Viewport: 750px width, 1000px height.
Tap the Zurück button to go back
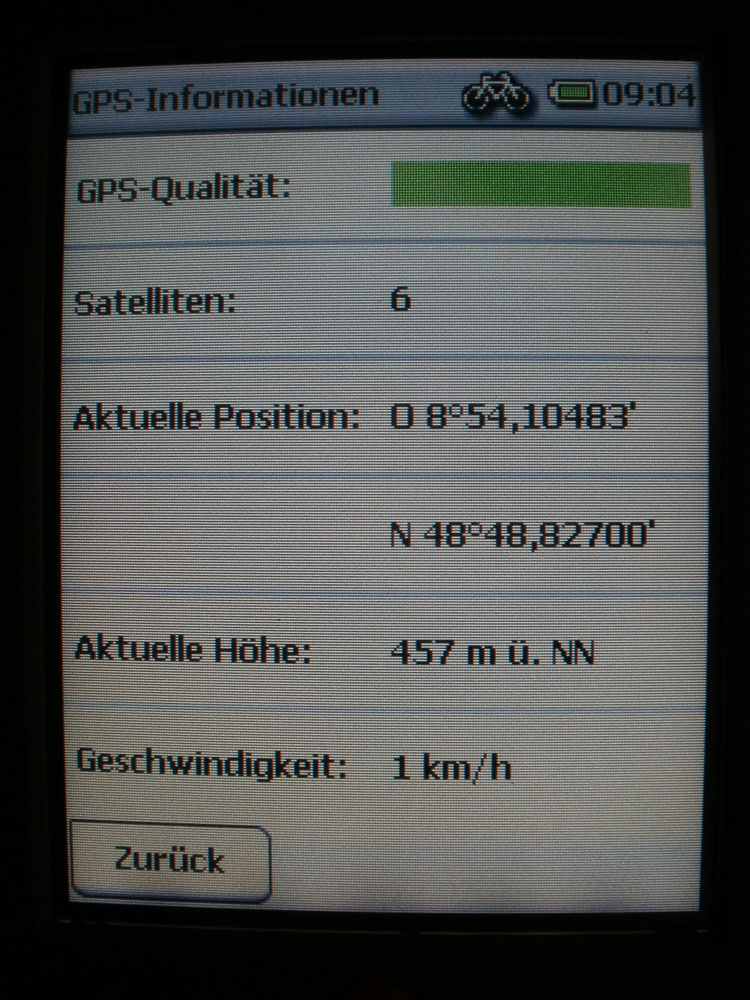click(x=170, y=862)
